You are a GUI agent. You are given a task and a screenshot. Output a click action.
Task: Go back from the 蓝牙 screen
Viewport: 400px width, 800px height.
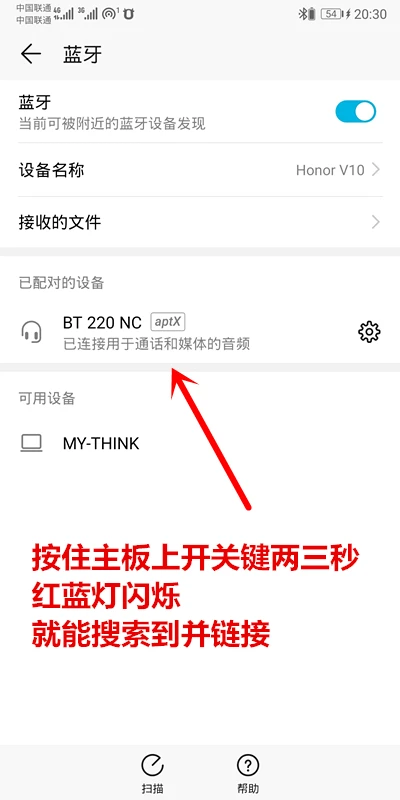point(31,54)
